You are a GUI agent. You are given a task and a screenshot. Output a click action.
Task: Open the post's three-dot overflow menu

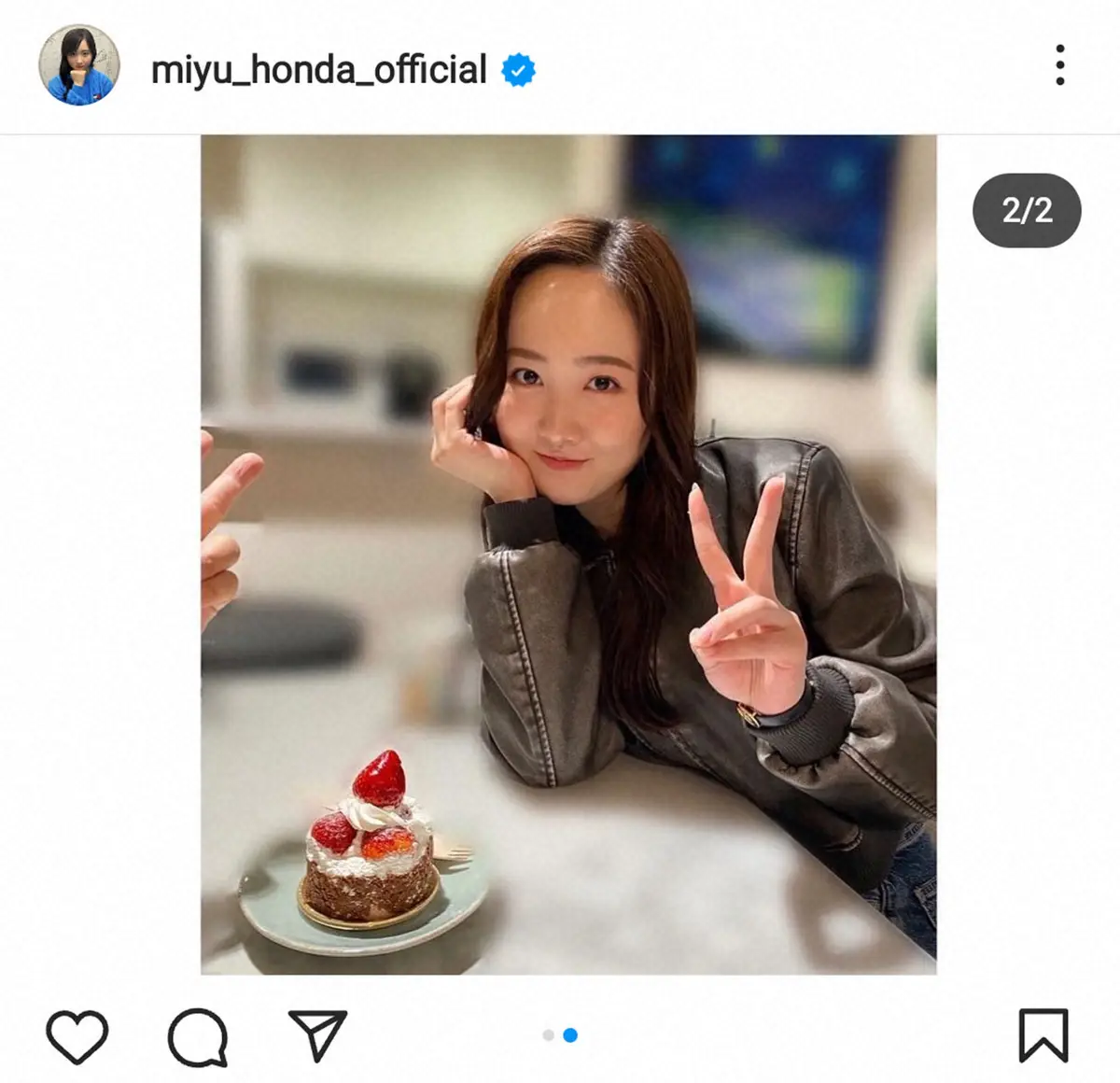(x=1059, y=65)
